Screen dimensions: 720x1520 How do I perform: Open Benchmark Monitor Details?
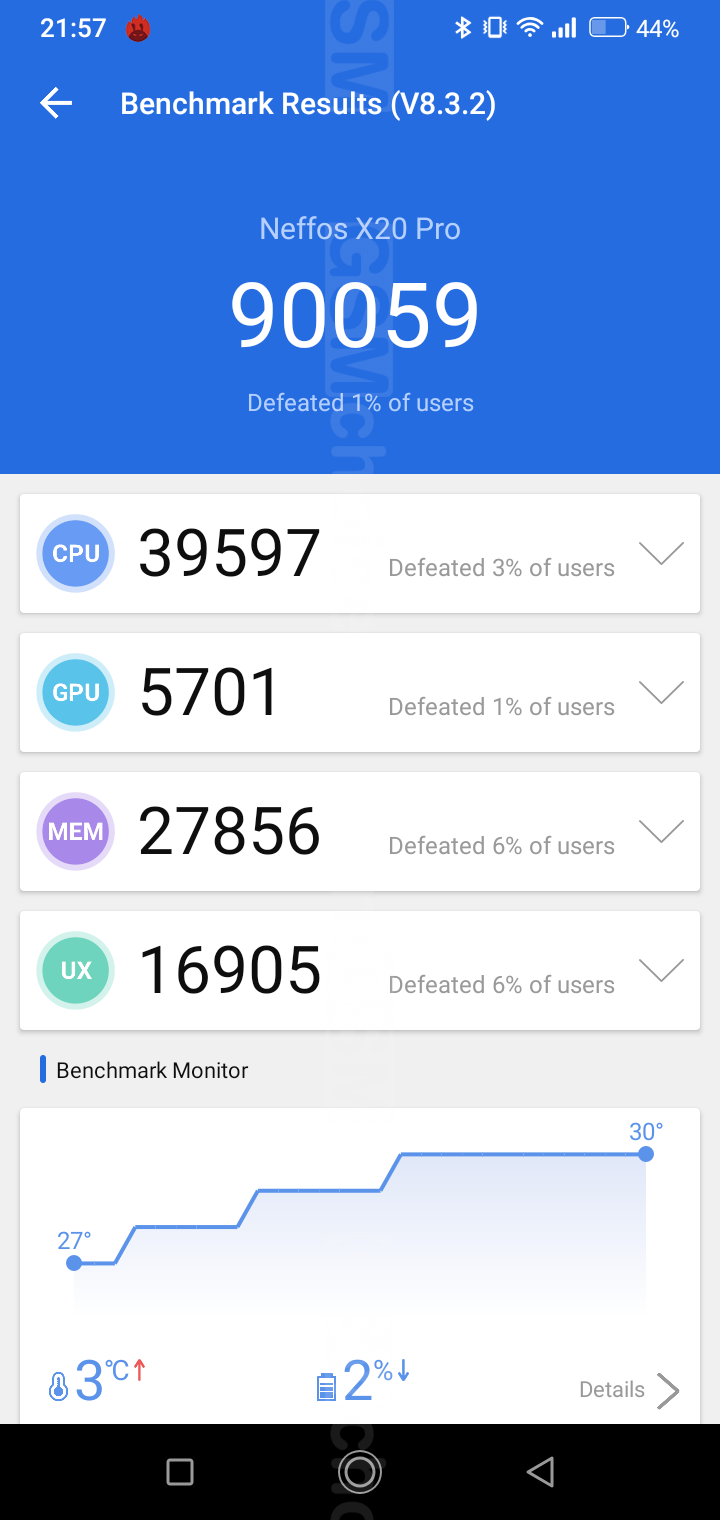click(630, 1389)
